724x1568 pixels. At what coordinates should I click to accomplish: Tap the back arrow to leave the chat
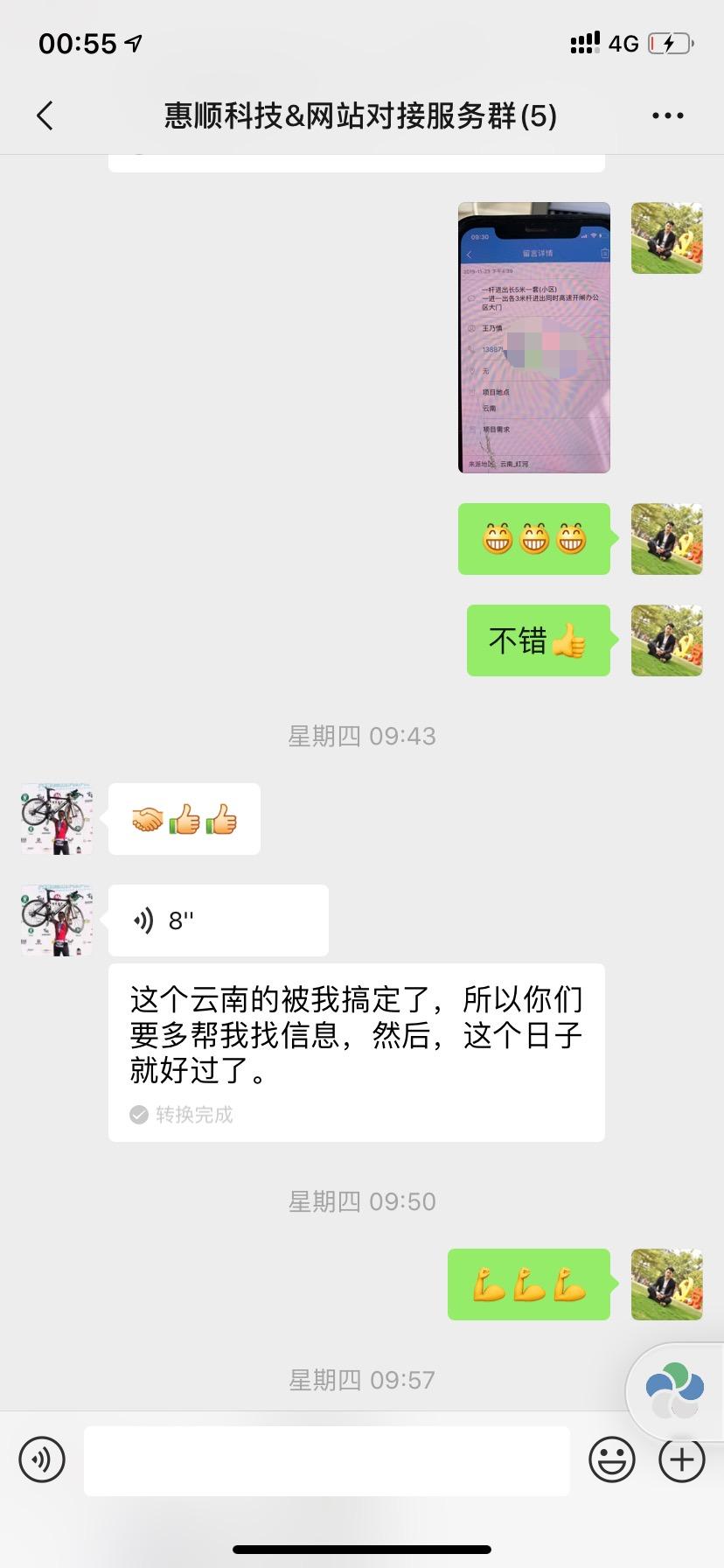(x=45, y=115)
